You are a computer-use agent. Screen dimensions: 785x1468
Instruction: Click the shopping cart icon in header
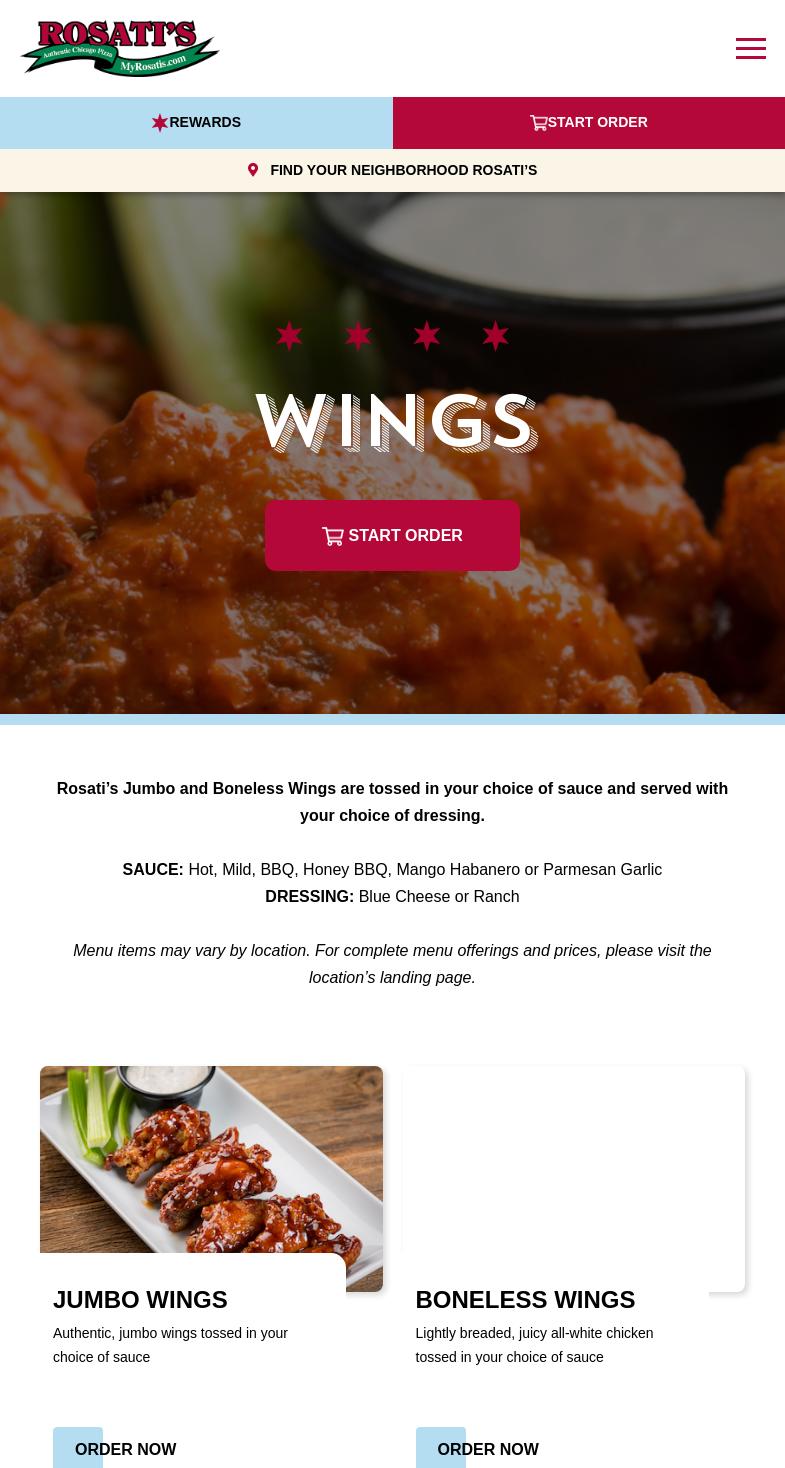(539, 122)
